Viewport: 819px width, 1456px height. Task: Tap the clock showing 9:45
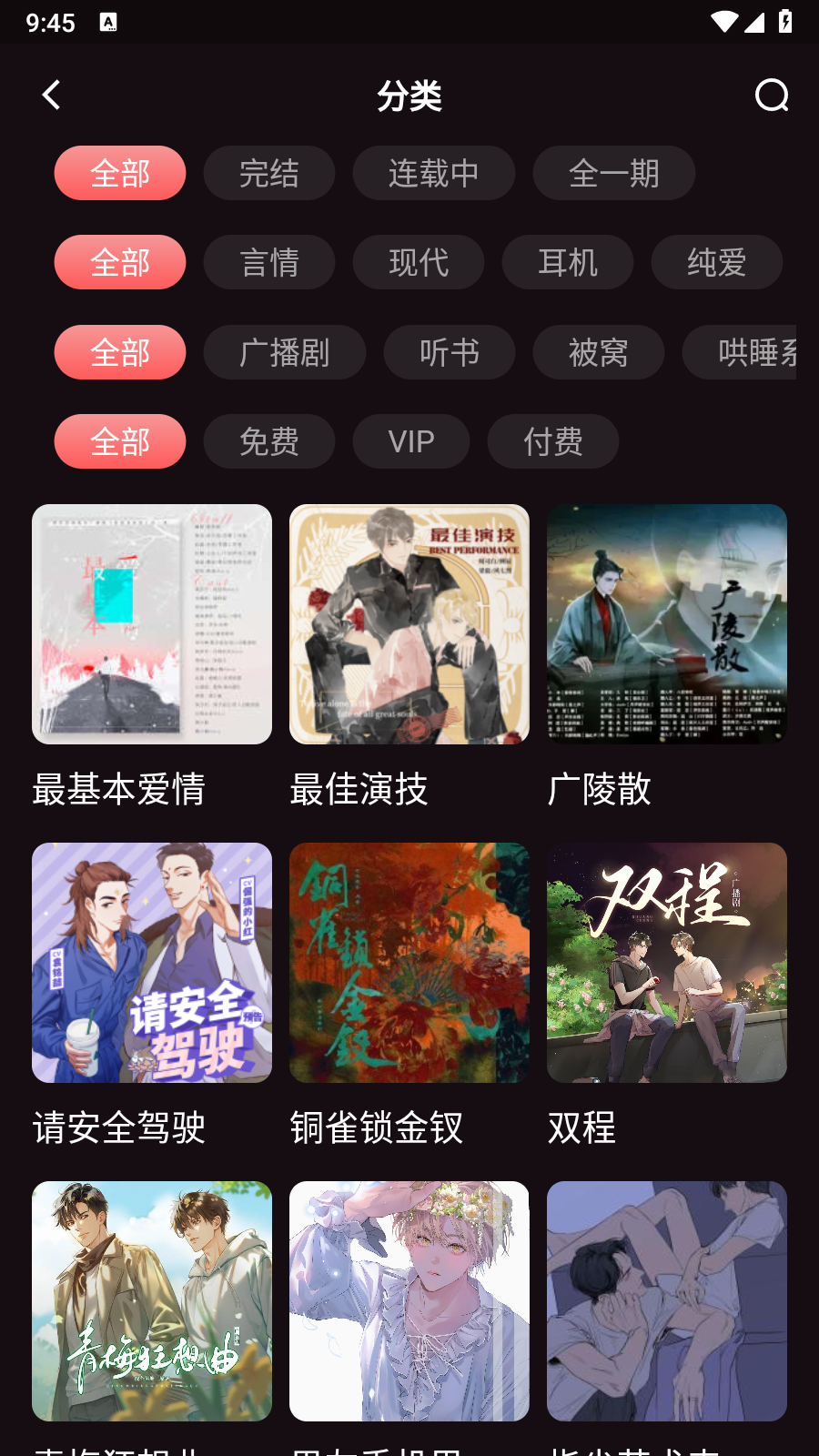click(x=48, y=23)
